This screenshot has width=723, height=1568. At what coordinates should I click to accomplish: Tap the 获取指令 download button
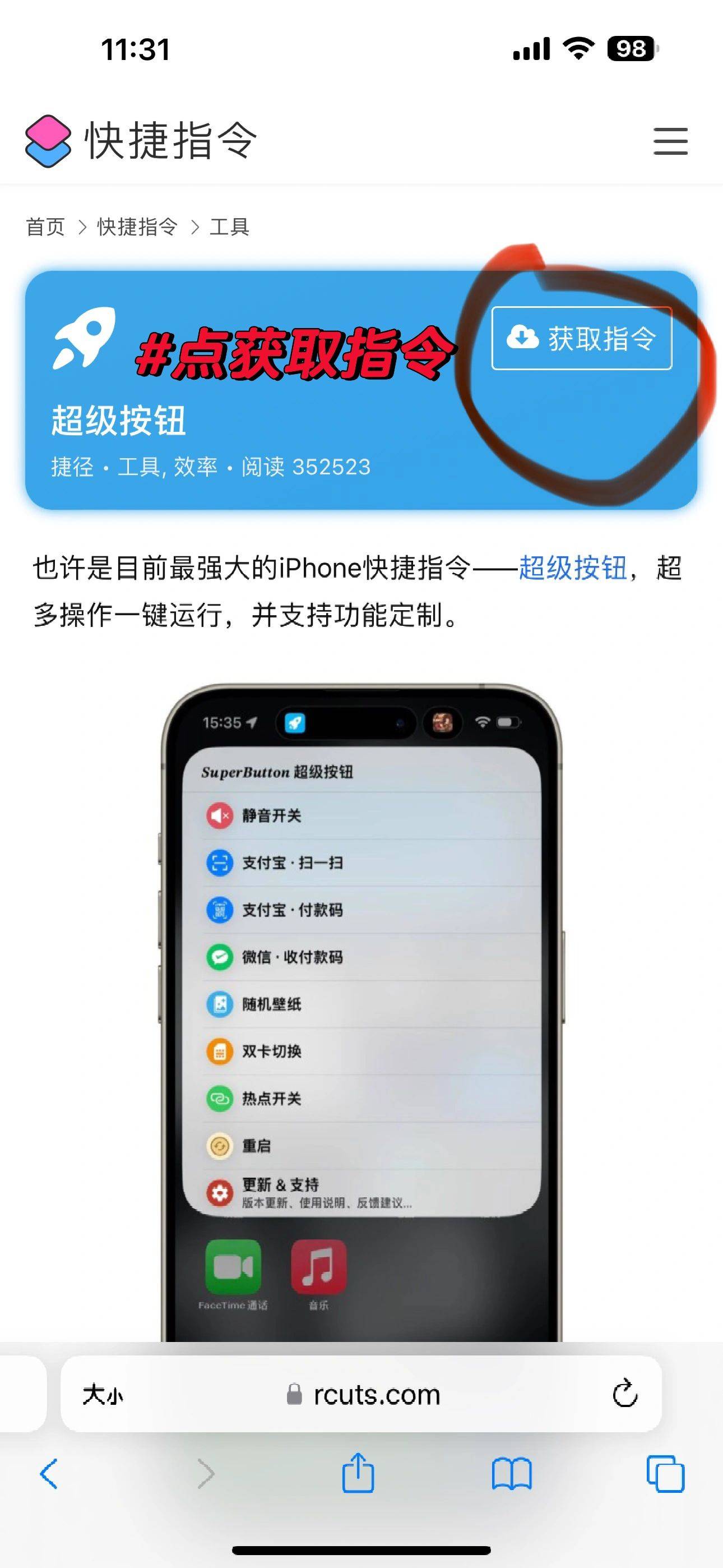click(581, 338)
